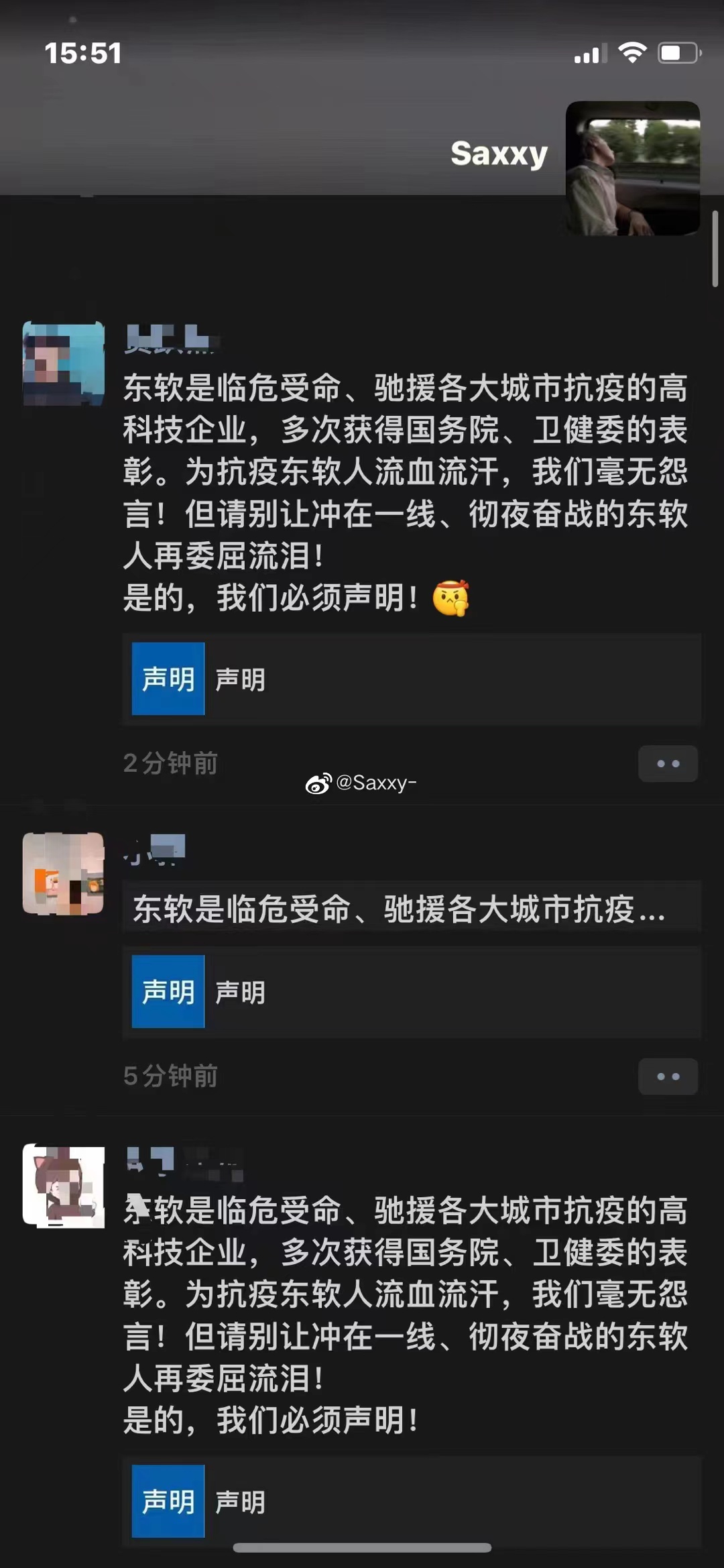Open 声明 link card in the 5分钟前 post
The width and height of the screenshot is (724, 1568).
click(x=412, y=992)
